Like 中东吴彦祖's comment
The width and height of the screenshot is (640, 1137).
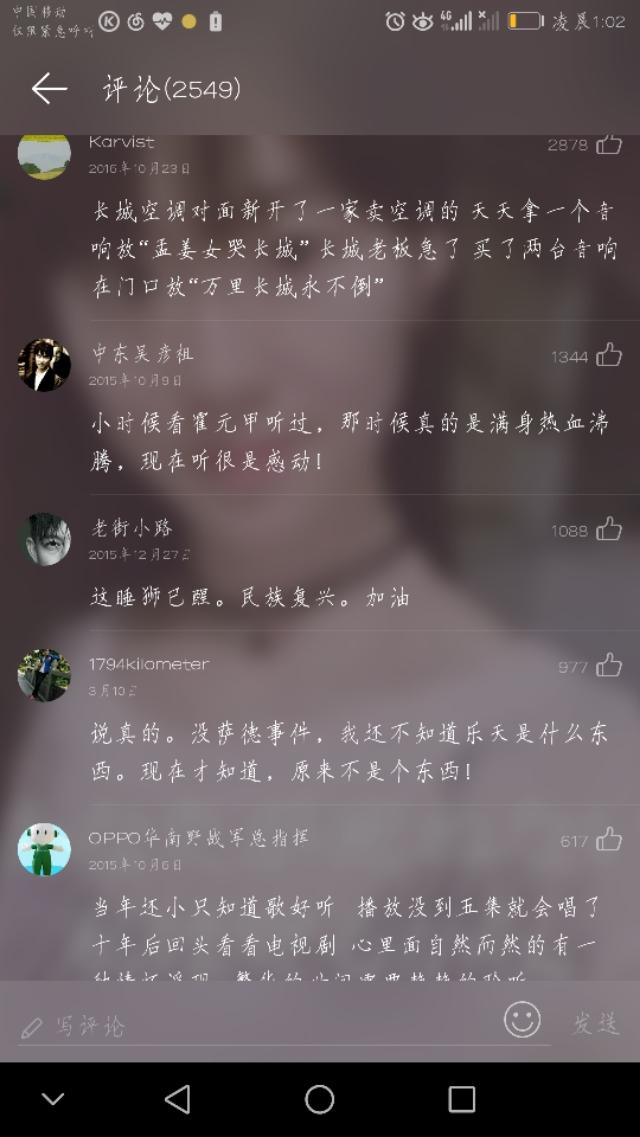point(608,355)
